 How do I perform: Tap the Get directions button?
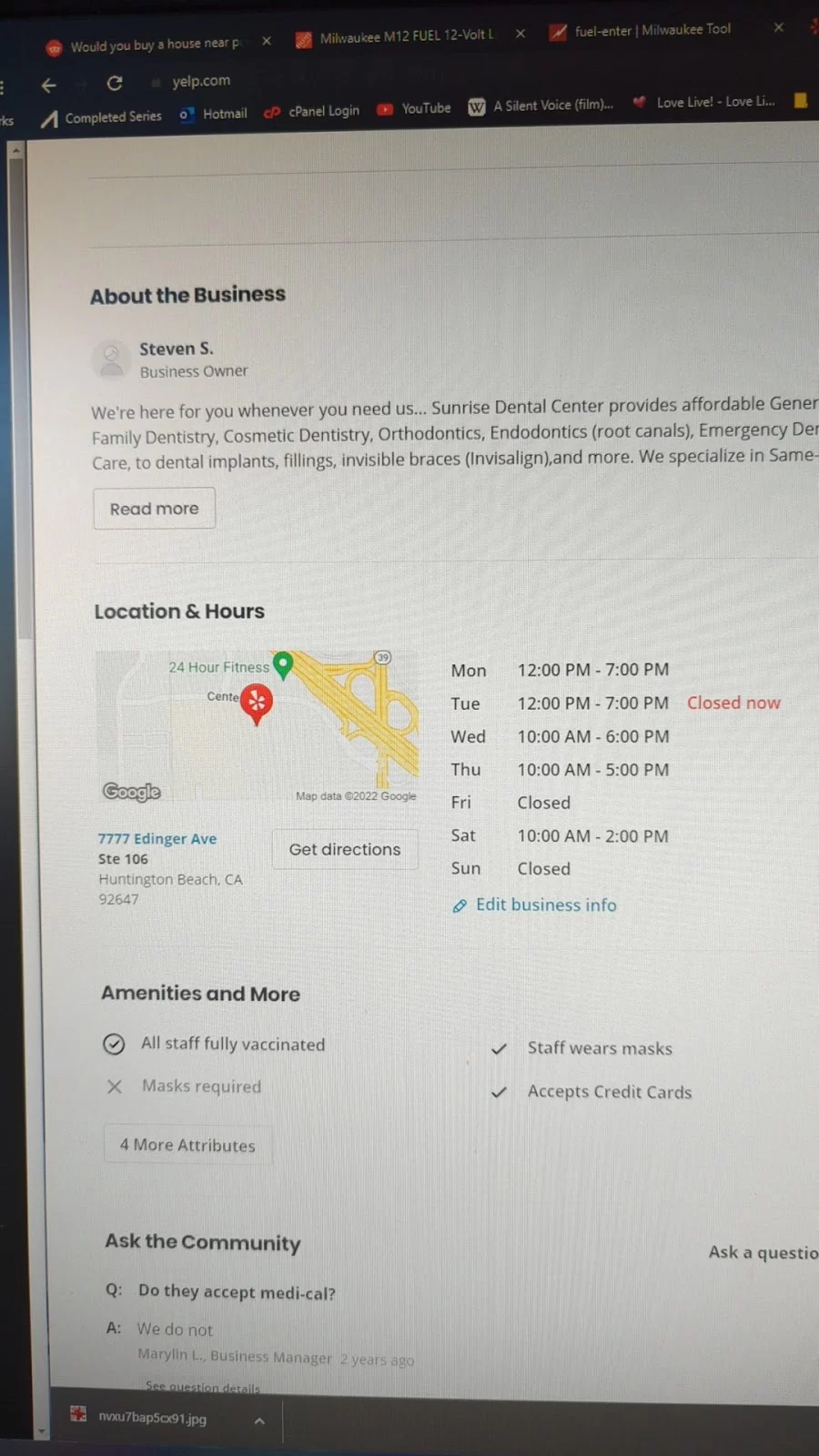344,849
